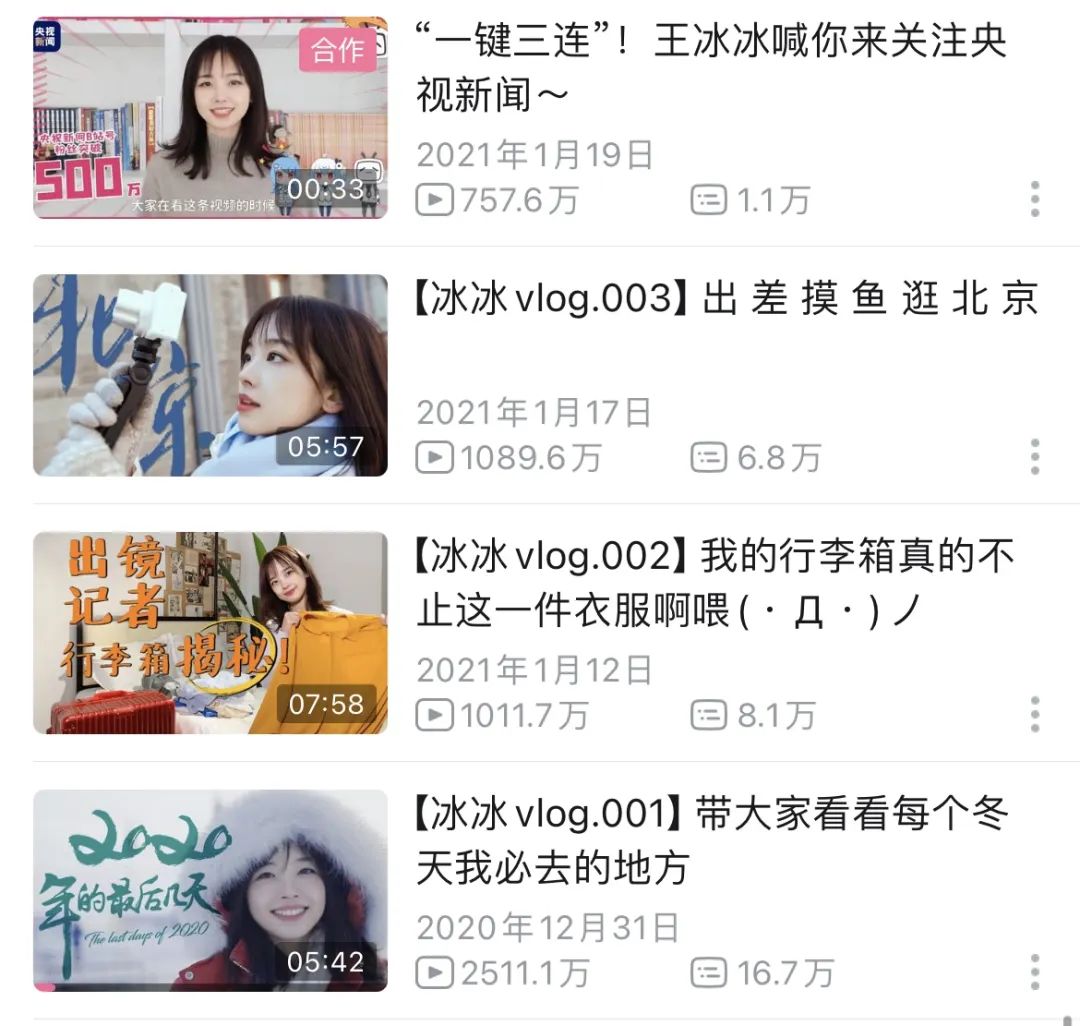Open more options for the 一键三连 video
This screenshot has width=1080, height=1026.
pyautogui.click(x=1035, y=199)
